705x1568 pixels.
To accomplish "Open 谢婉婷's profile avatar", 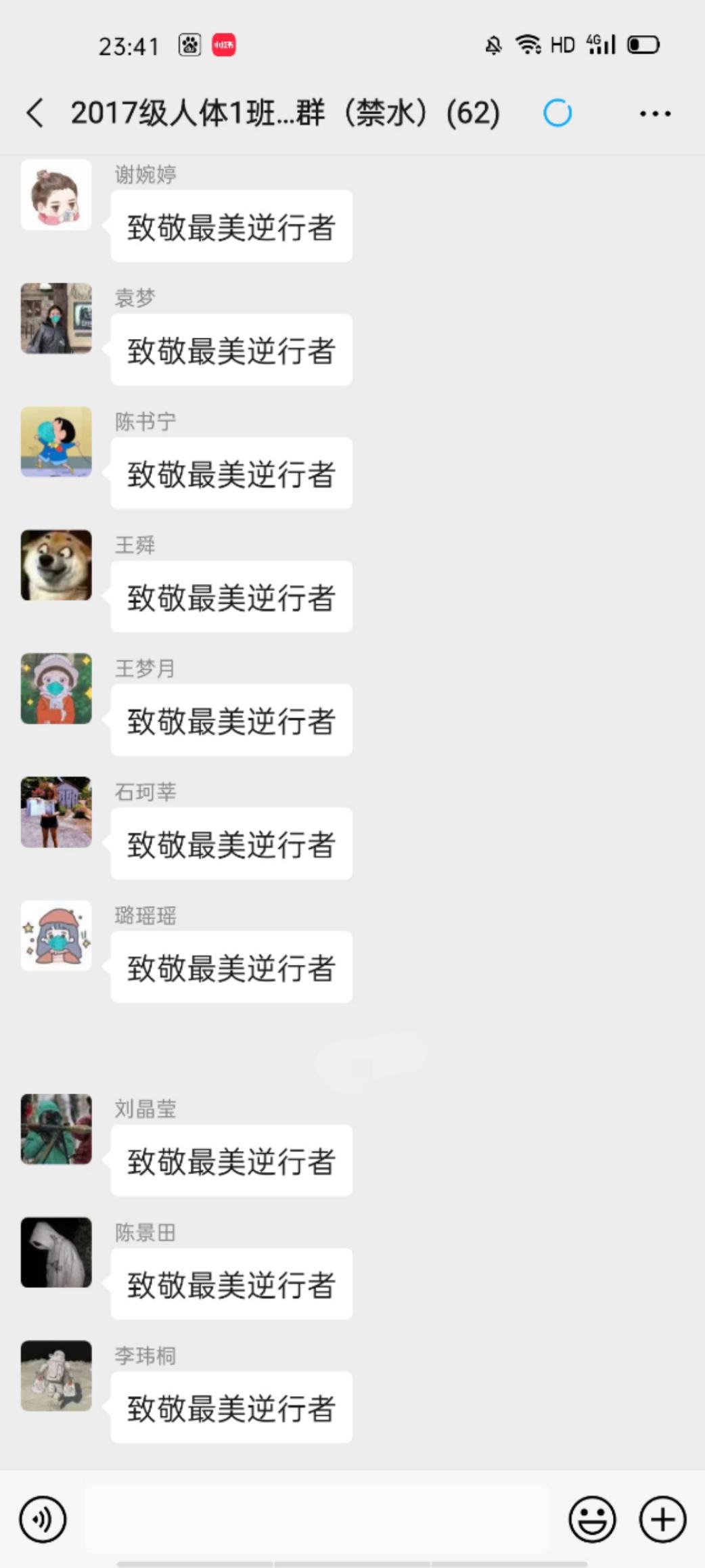I will [x=56, y=195].
